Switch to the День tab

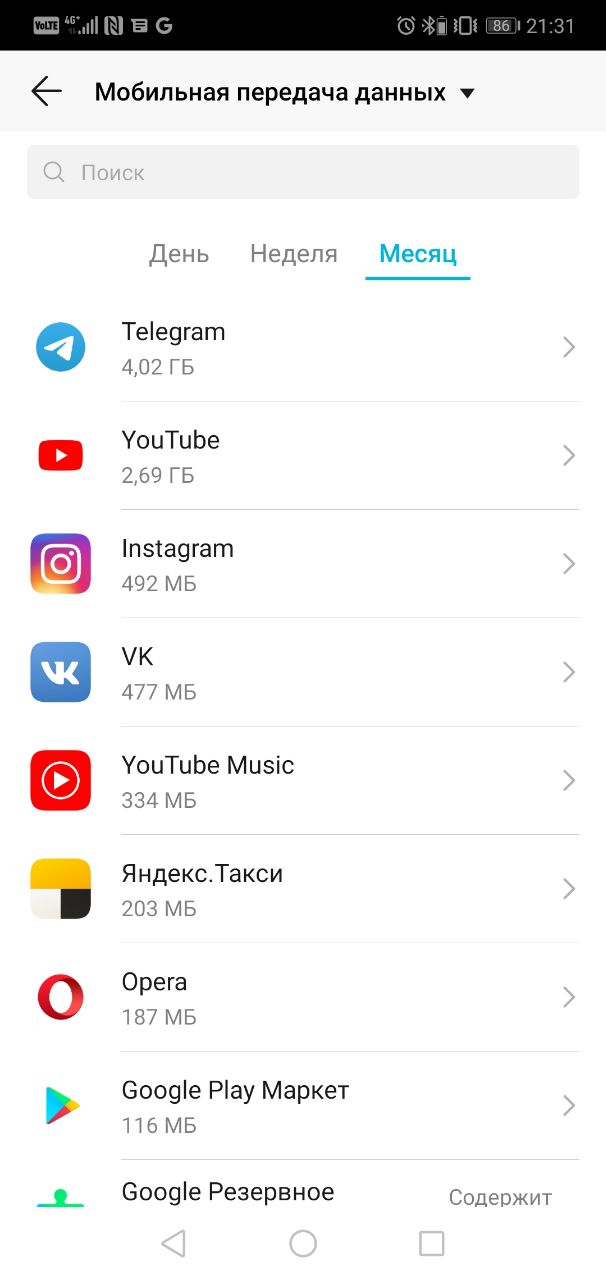(179, 254)
